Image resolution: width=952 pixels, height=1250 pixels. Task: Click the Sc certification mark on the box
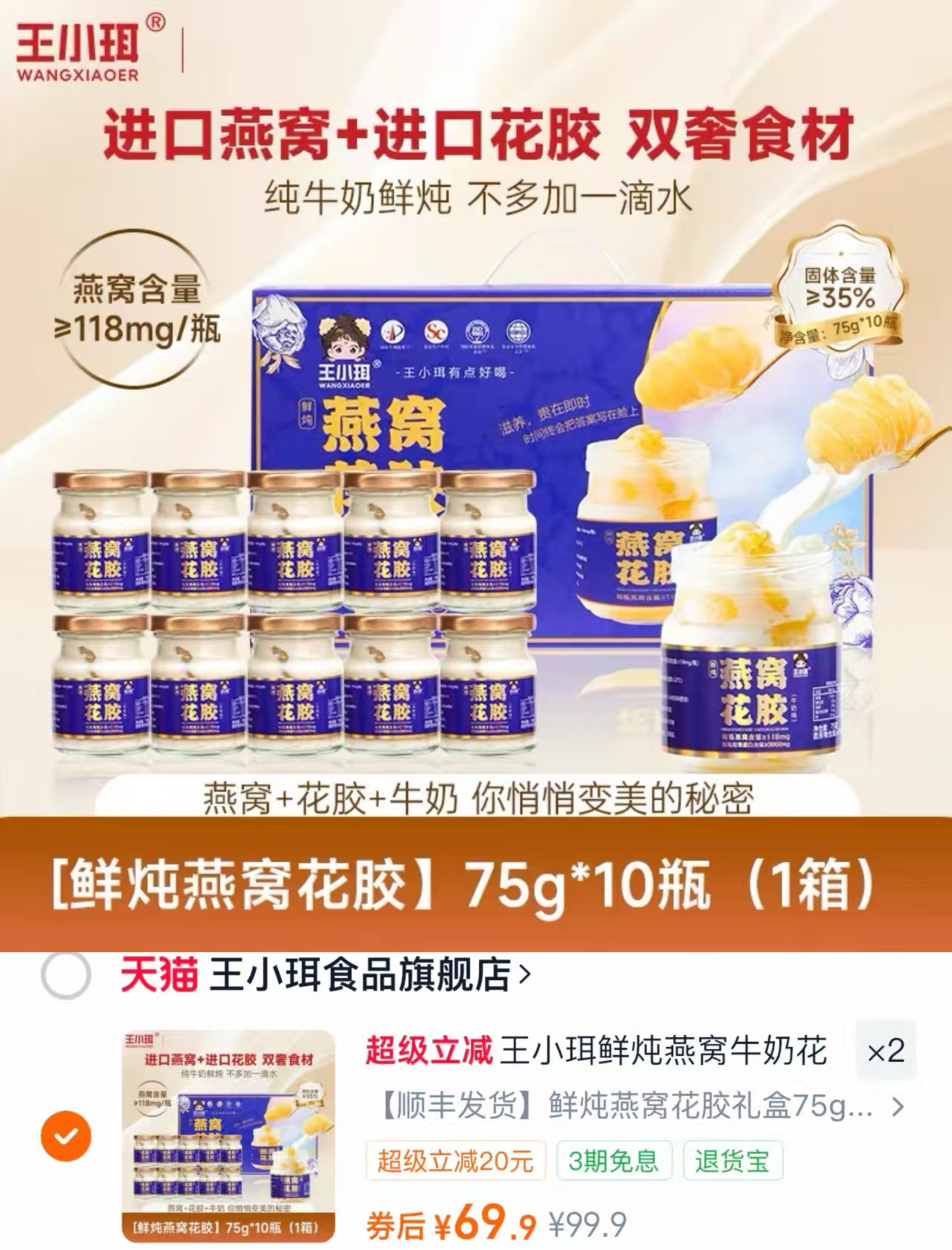[x=435, y=331]
